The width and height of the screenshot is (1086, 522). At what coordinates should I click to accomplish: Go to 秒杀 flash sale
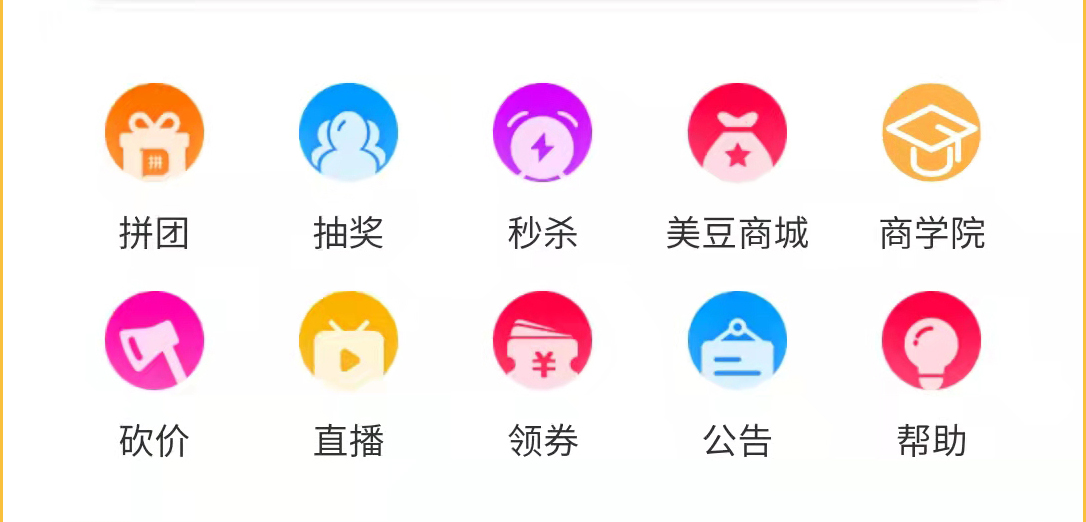pyautogui.click(x=542, y=133)
